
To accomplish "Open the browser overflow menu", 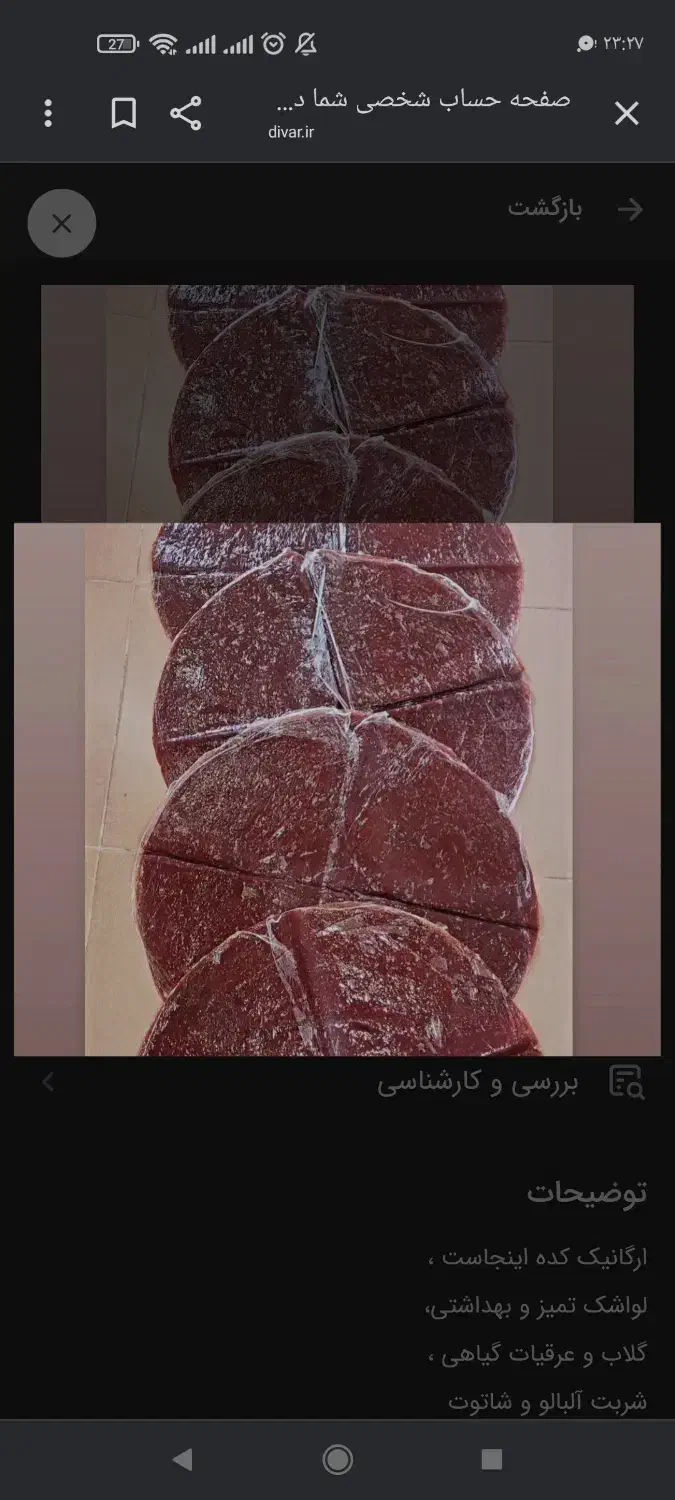I will click(x=48, y=114).
